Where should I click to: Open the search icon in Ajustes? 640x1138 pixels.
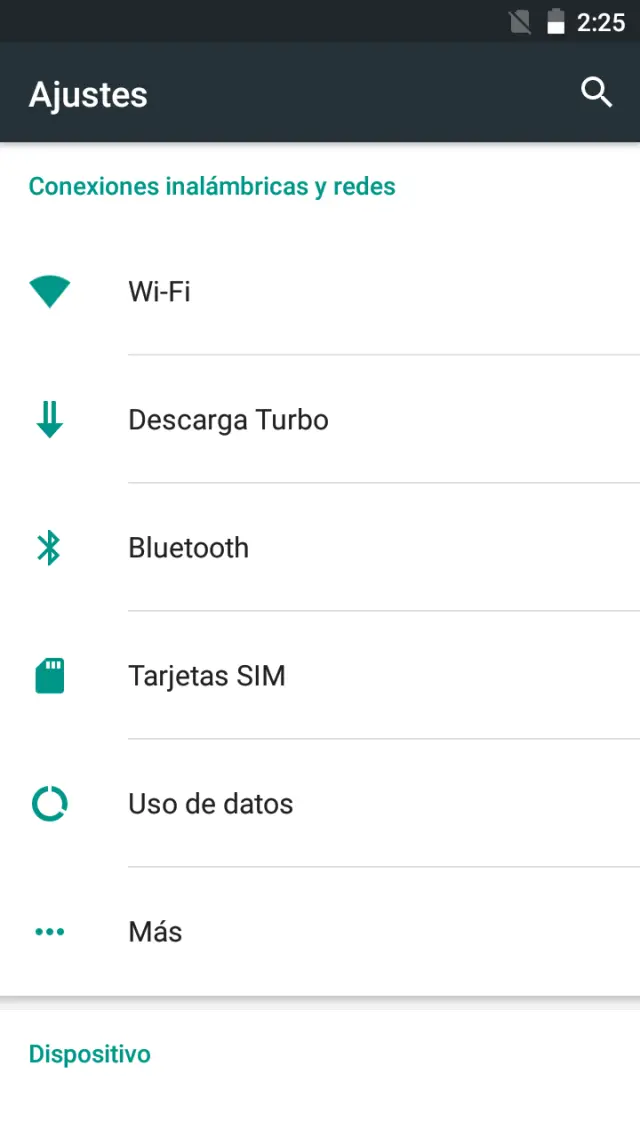click(x=596, y=93)
